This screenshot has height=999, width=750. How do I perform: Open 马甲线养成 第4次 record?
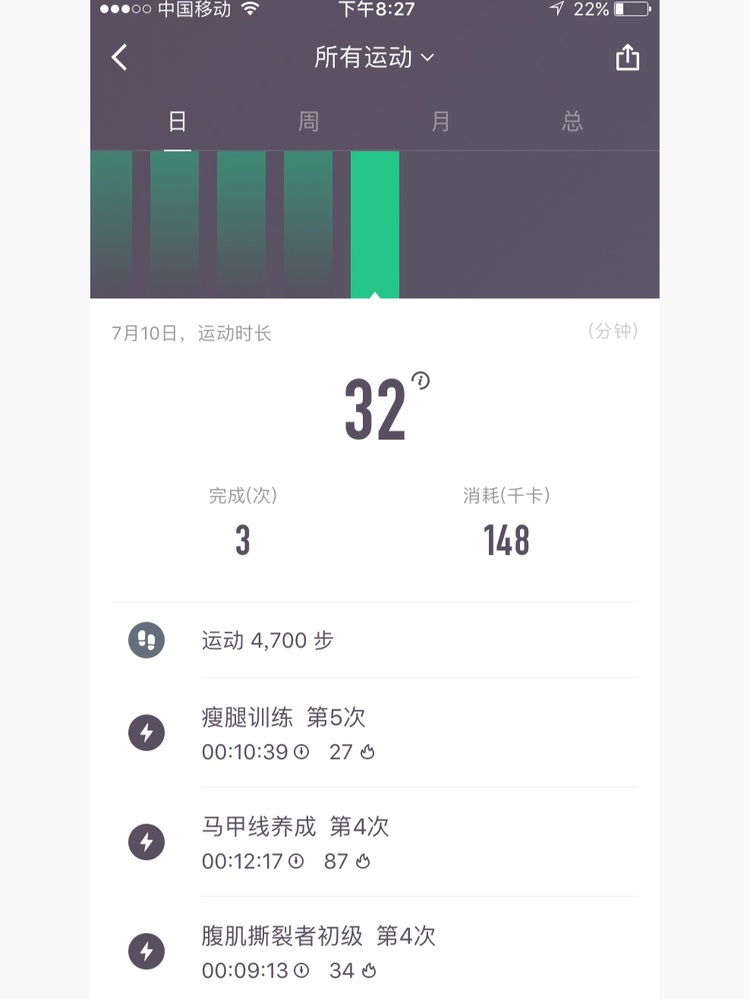pyautogui.click(x=374, y=842)
